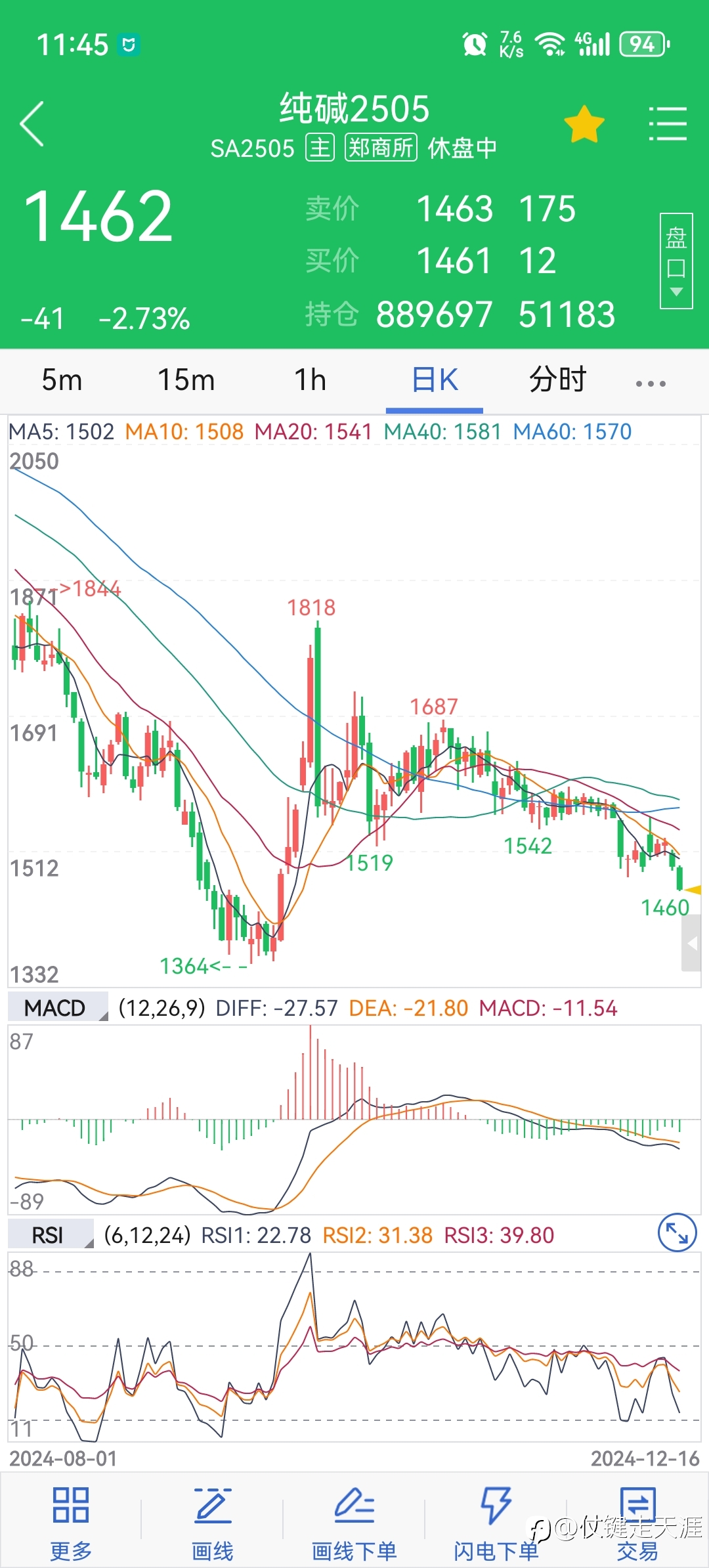
Task: Switch to the 5m chart
Action: click(62, 380)
